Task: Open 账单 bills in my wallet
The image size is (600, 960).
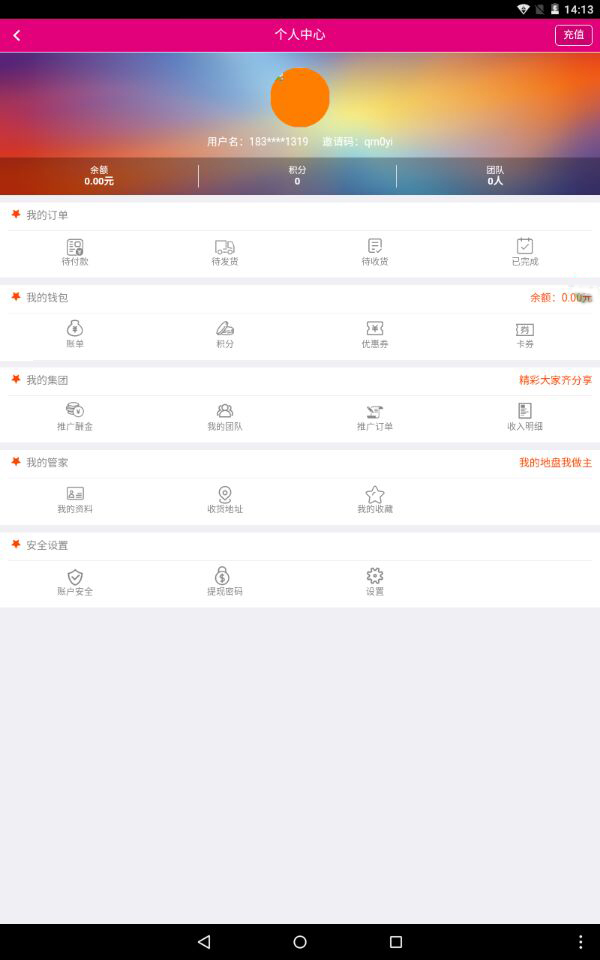Action: click(75, 334)
